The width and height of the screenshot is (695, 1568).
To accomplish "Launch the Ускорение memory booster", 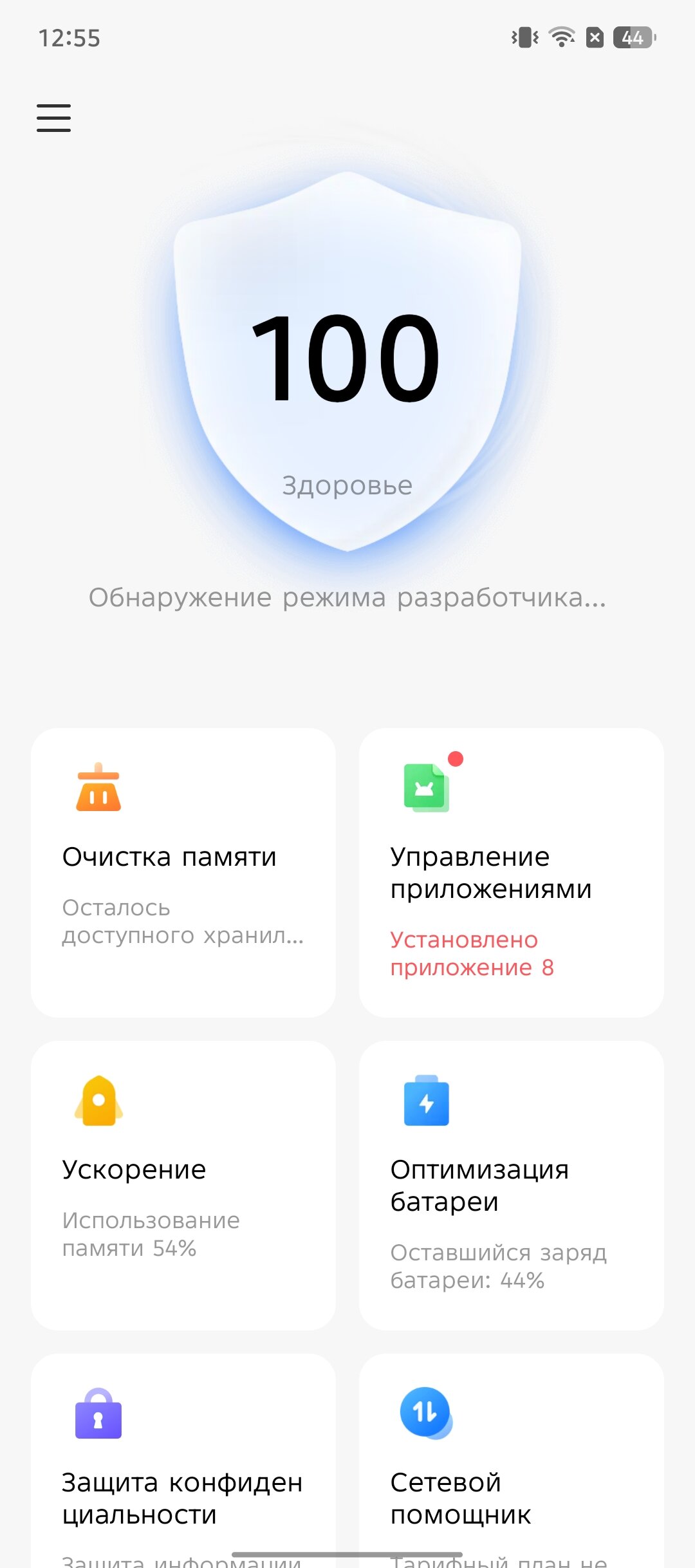I will pos(183,1186).
